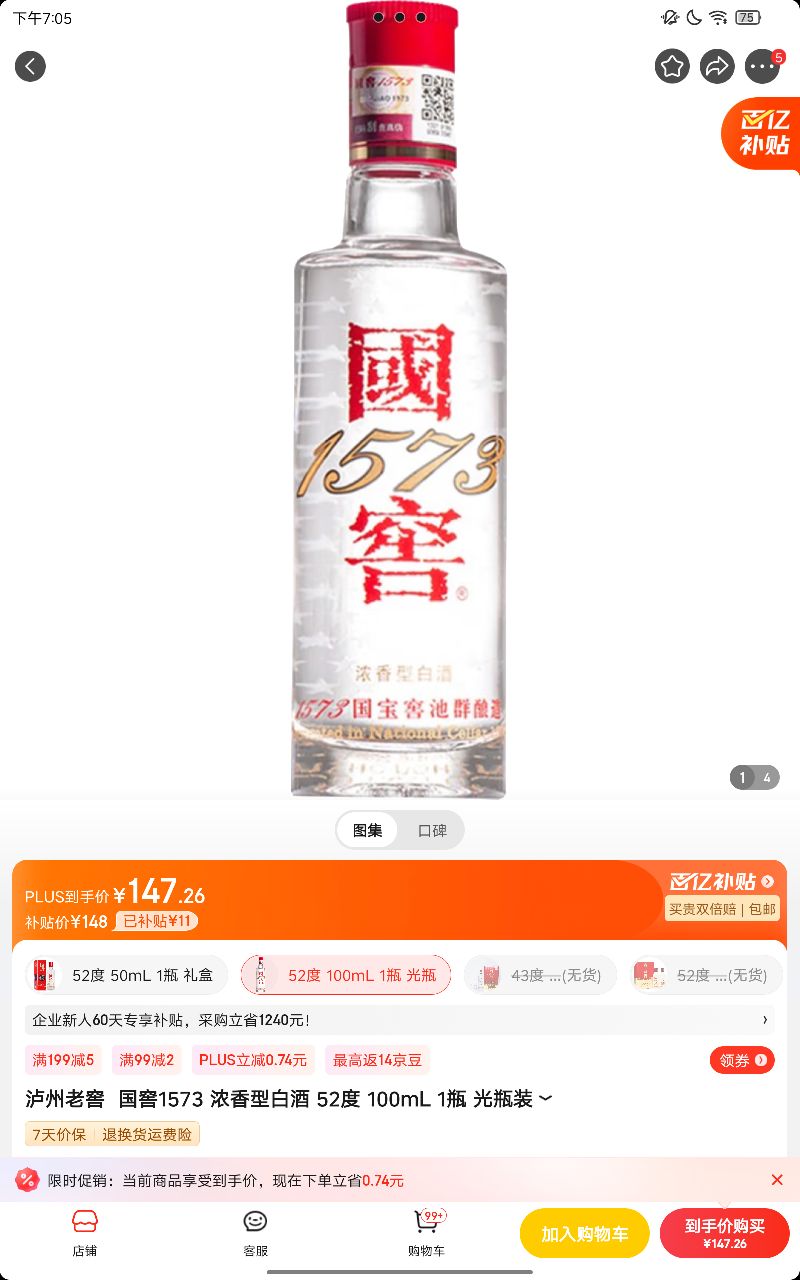
Task: Open the more options menu with 5 notifications
Action: tap(761, 66)
